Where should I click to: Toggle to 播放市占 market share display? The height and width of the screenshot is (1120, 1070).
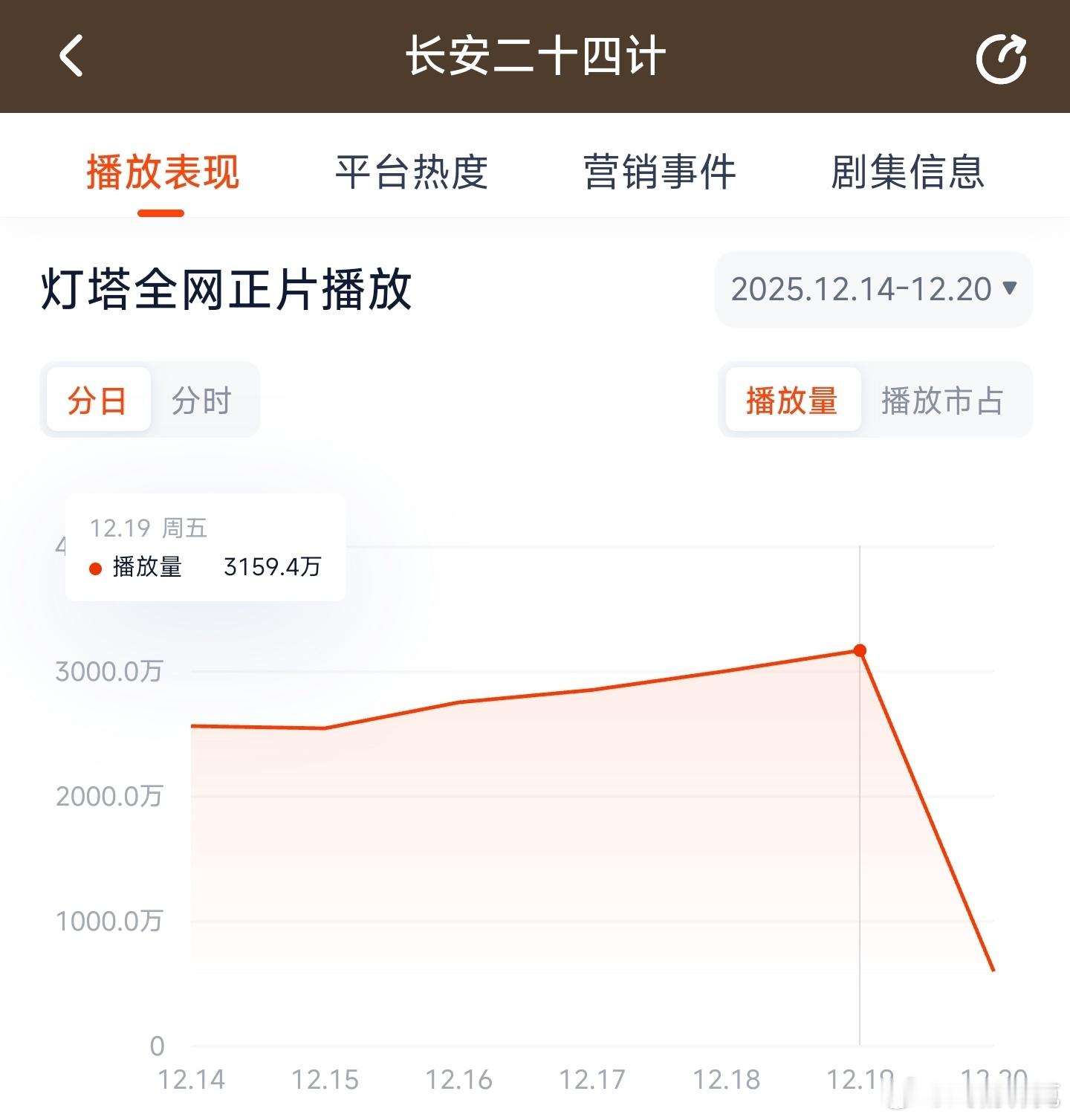click(942, 400)
